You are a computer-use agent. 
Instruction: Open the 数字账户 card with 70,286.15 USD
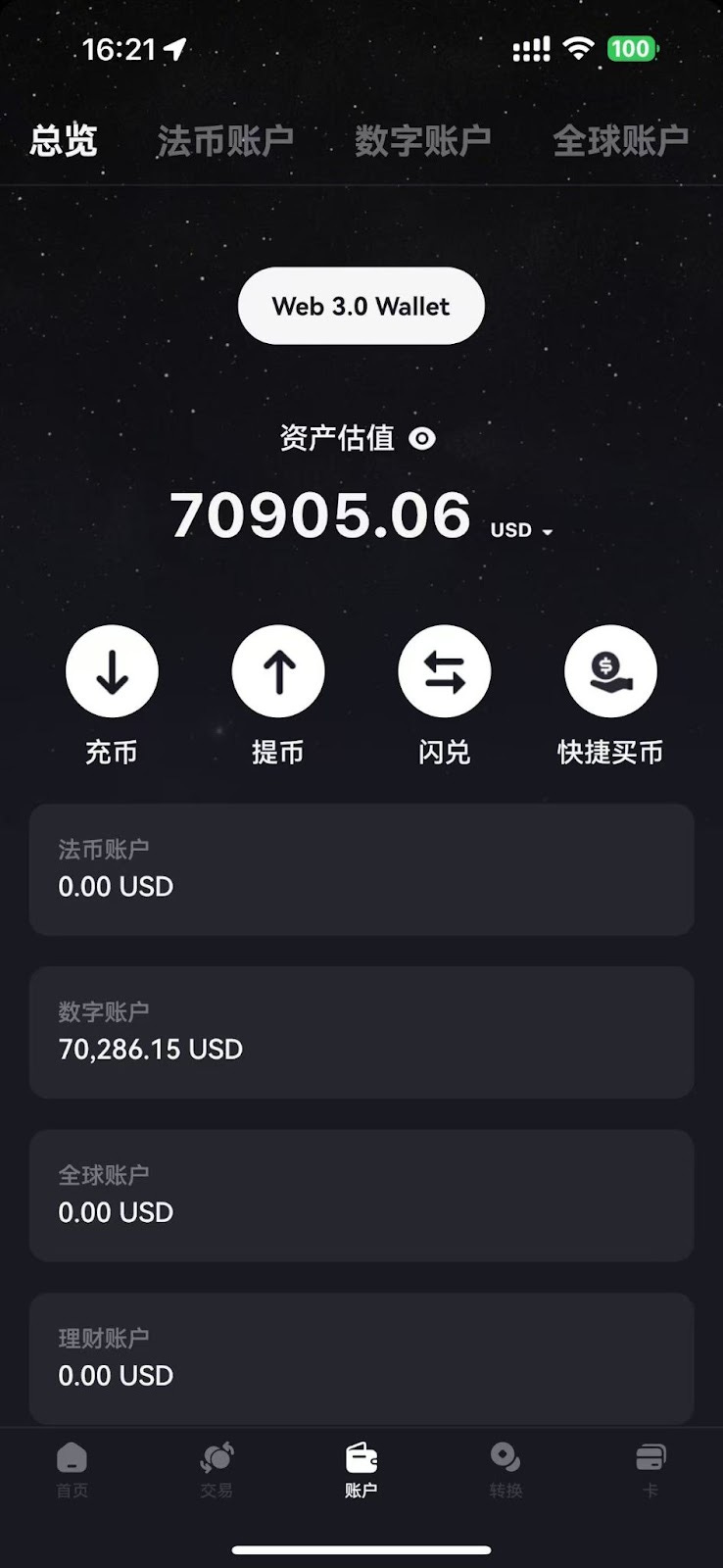pyautogui.click(x=361, y=1032)
